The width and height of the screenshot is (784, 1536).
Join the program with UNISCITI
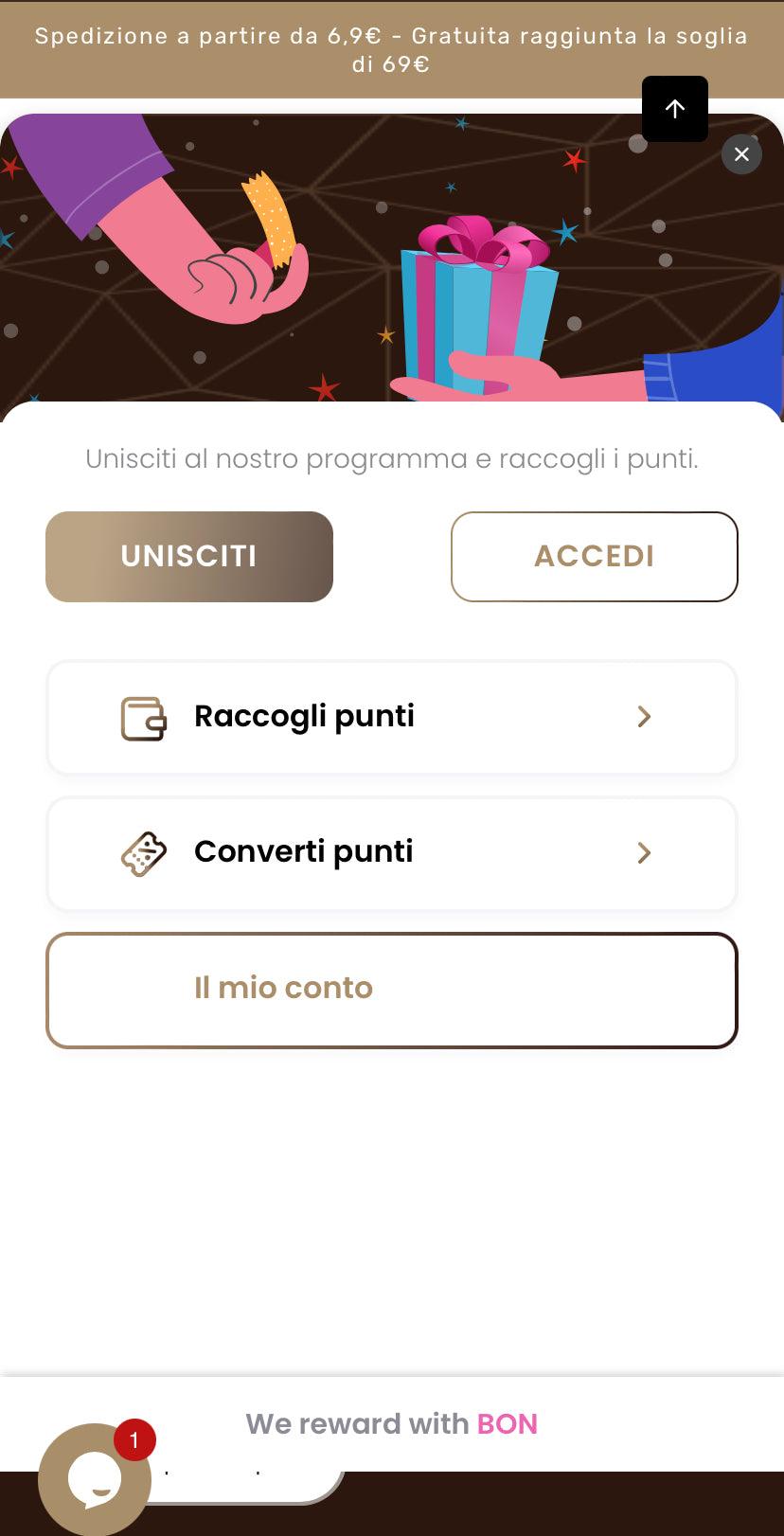click(x=189, y=556)
